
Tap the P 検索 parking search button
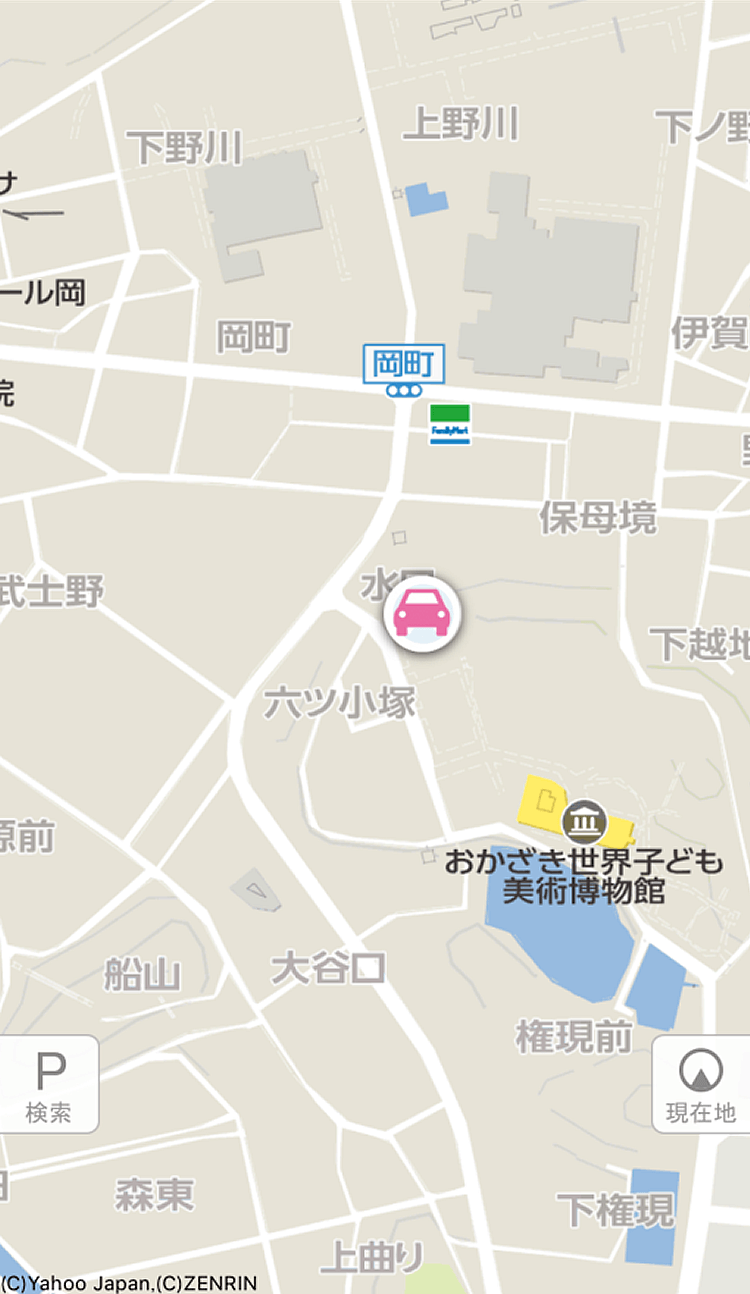tap(48, 1084)
